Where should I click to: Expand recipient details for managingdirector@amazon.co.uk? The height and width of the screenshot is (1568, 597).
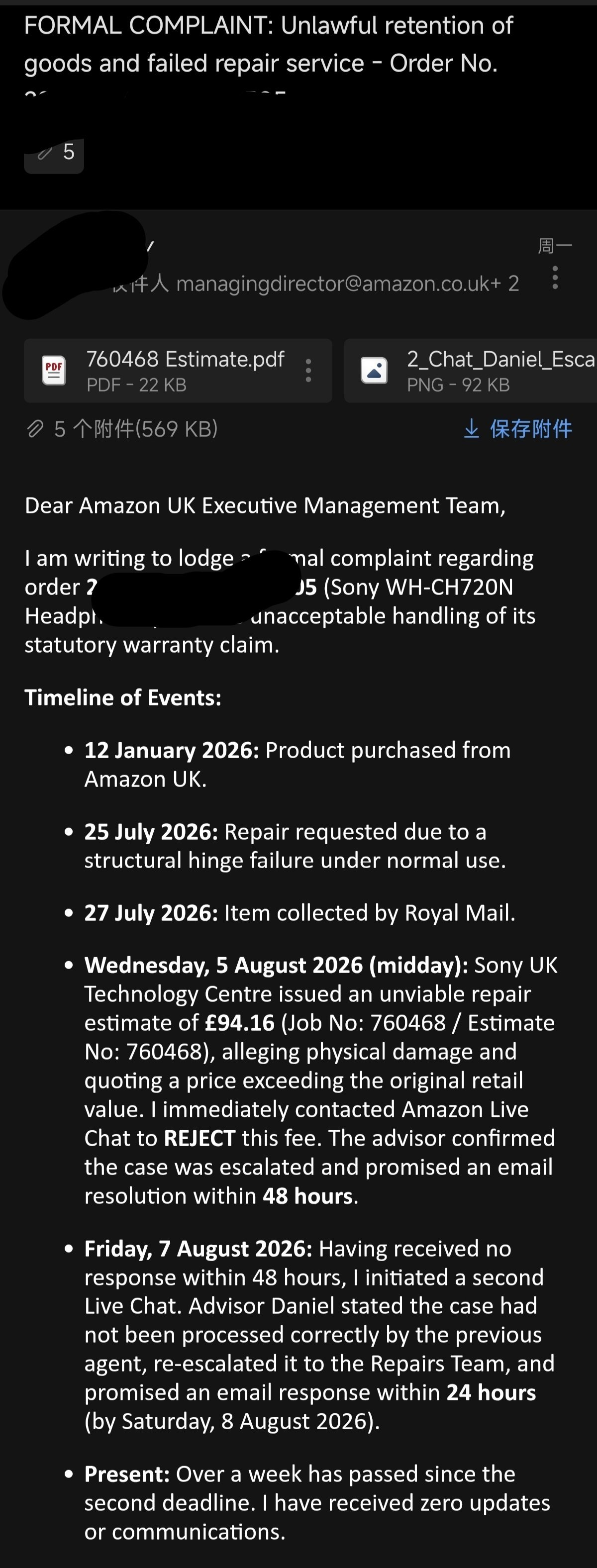347,284
